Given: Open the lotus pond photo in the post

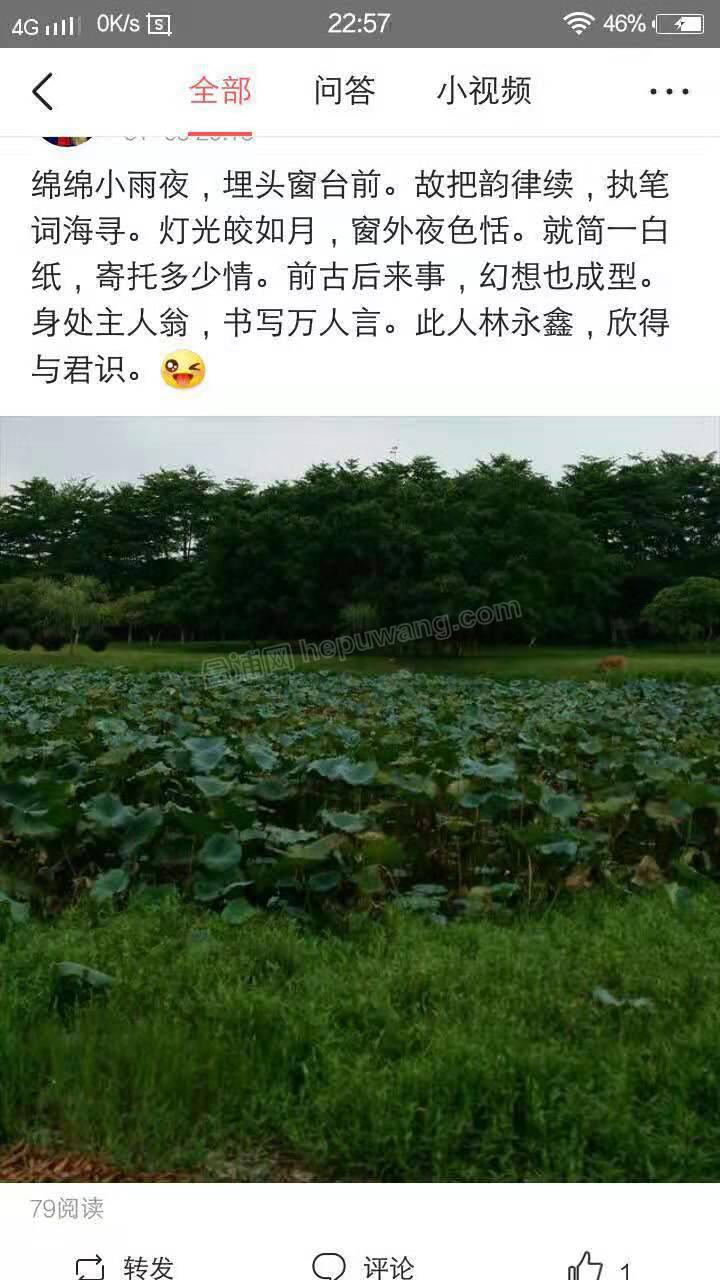Looking at the screenshot, I should (360, 798).
